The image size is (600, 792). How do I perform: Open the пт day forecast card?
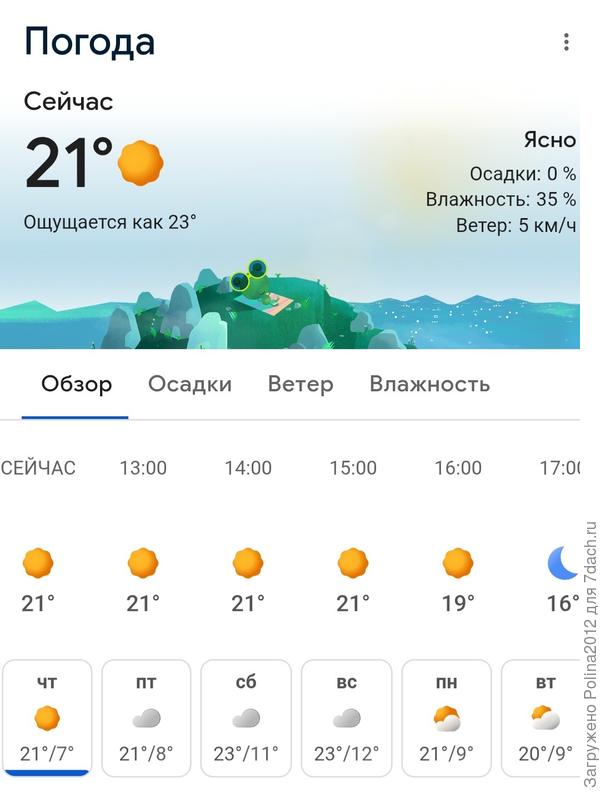(x=146, y=717)
